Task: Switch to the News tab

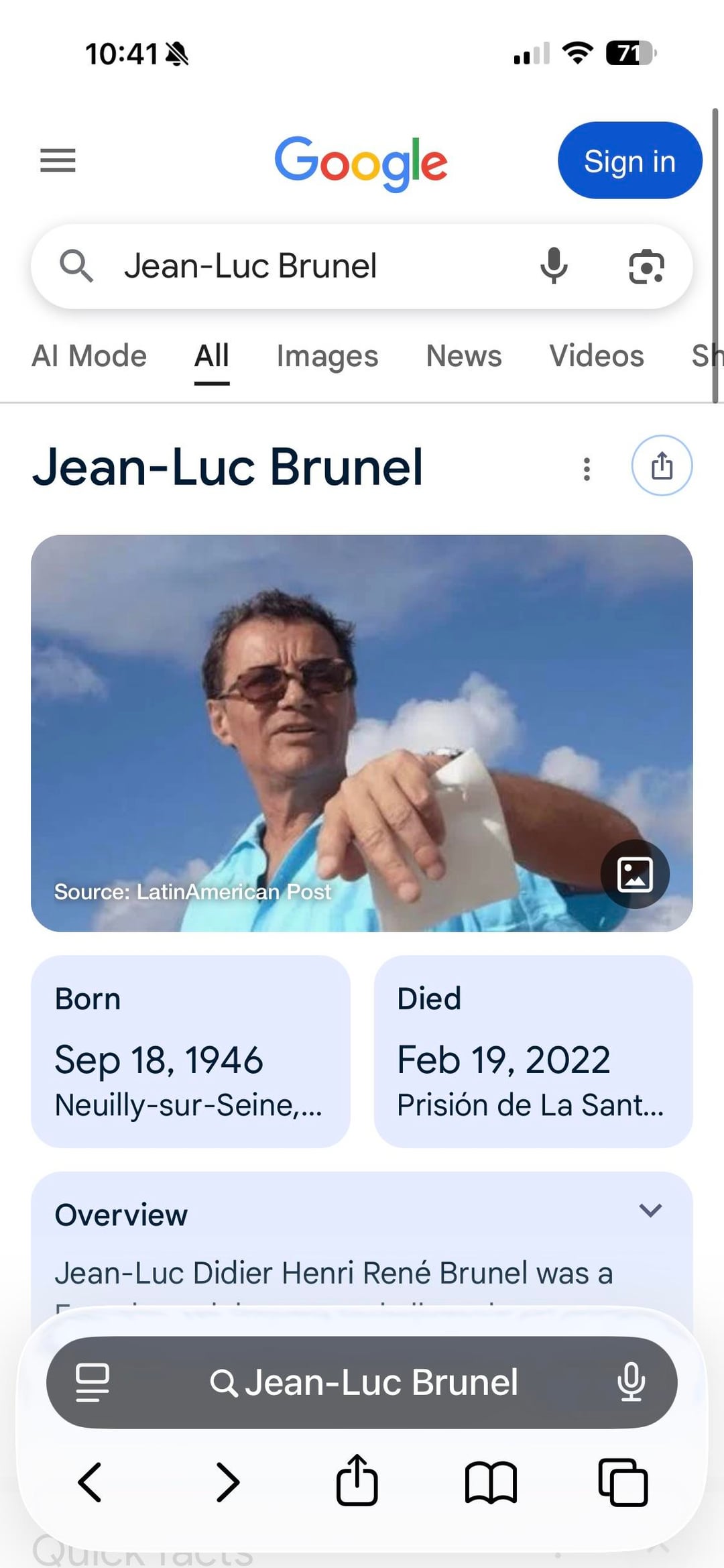Action: 464,356
